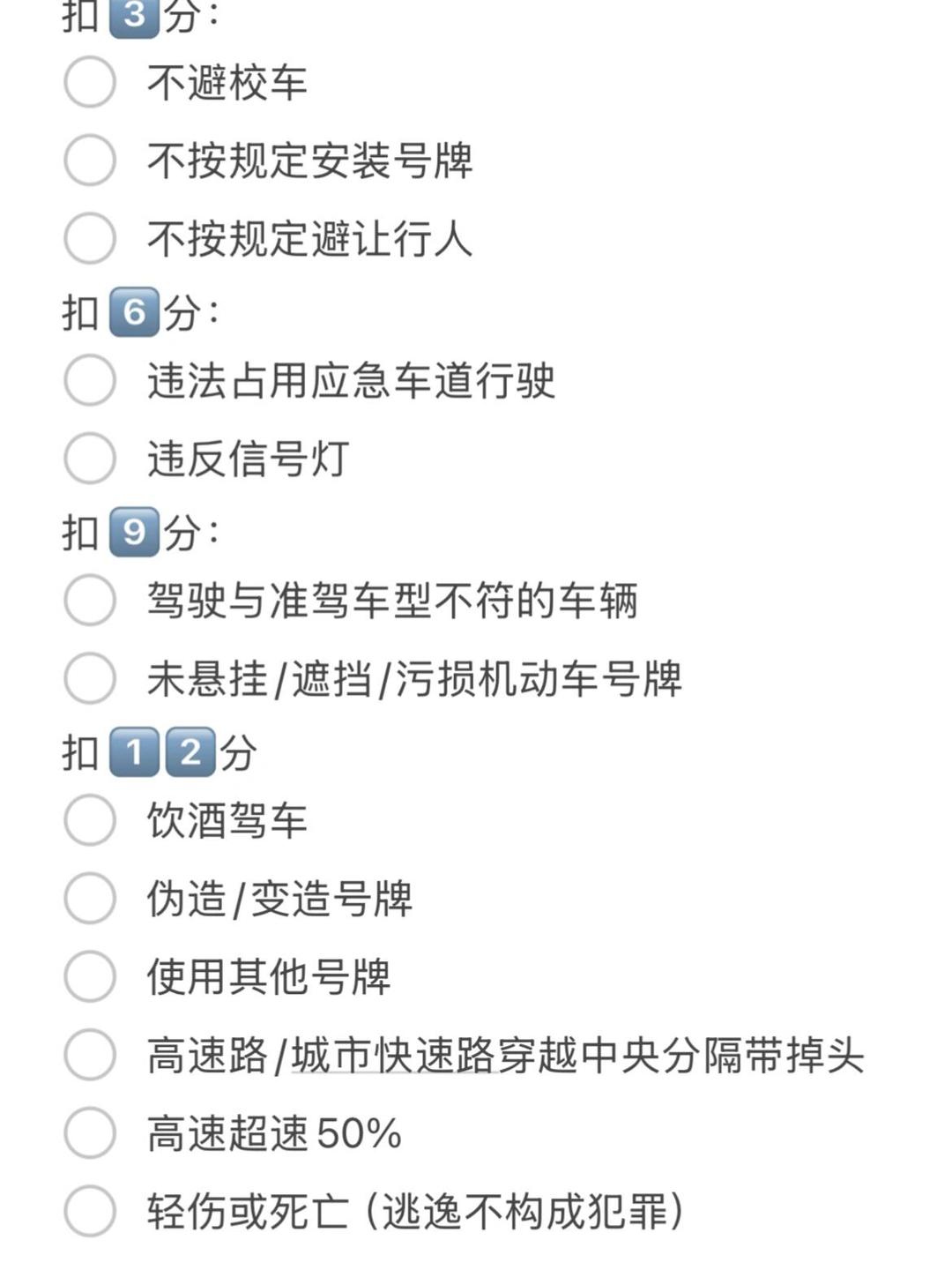Image resolution: width=952 pixels, height=1270 pixels.
Task: Check off 高速超速50%
Action: point(90,1133)
